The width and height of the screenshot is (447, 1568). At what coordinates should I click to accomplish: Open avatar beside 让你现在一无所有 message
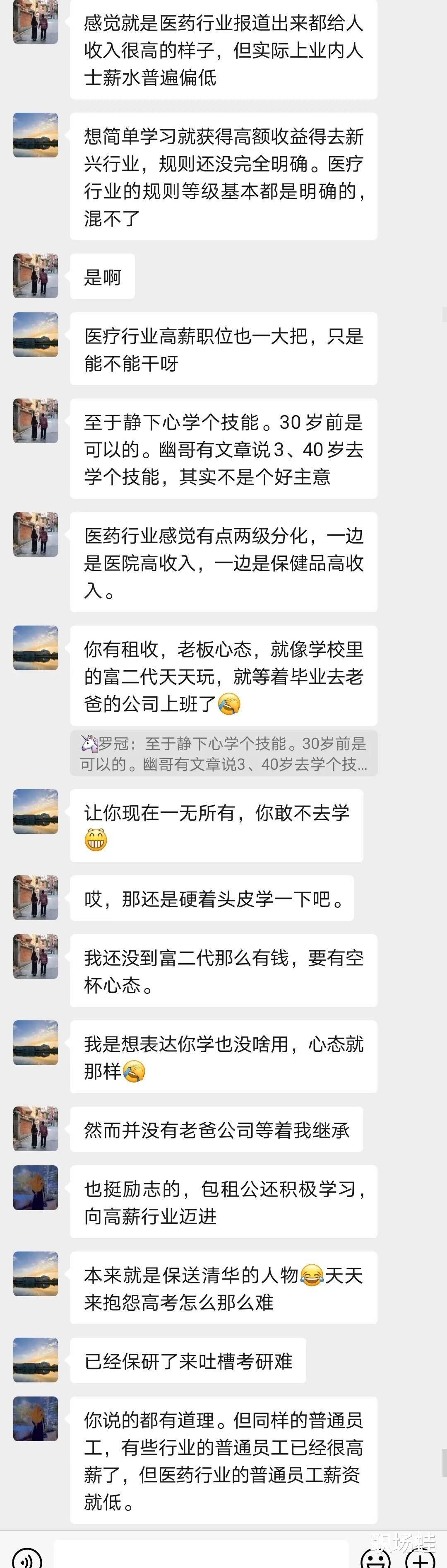[x=36, y=812]
